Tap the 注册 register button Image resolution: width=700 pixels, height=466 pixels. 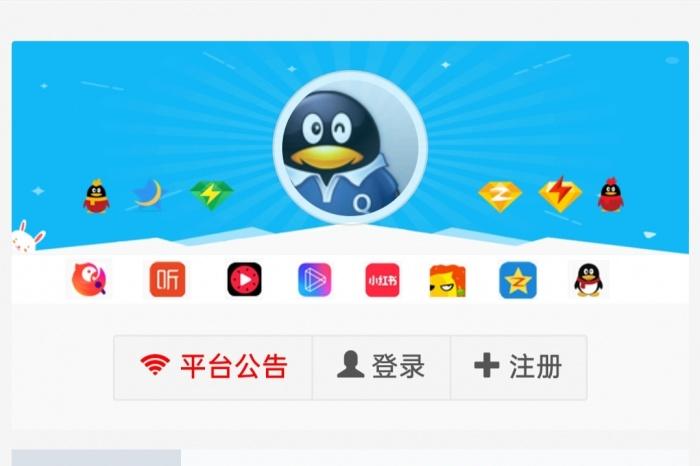pos(518,367)
